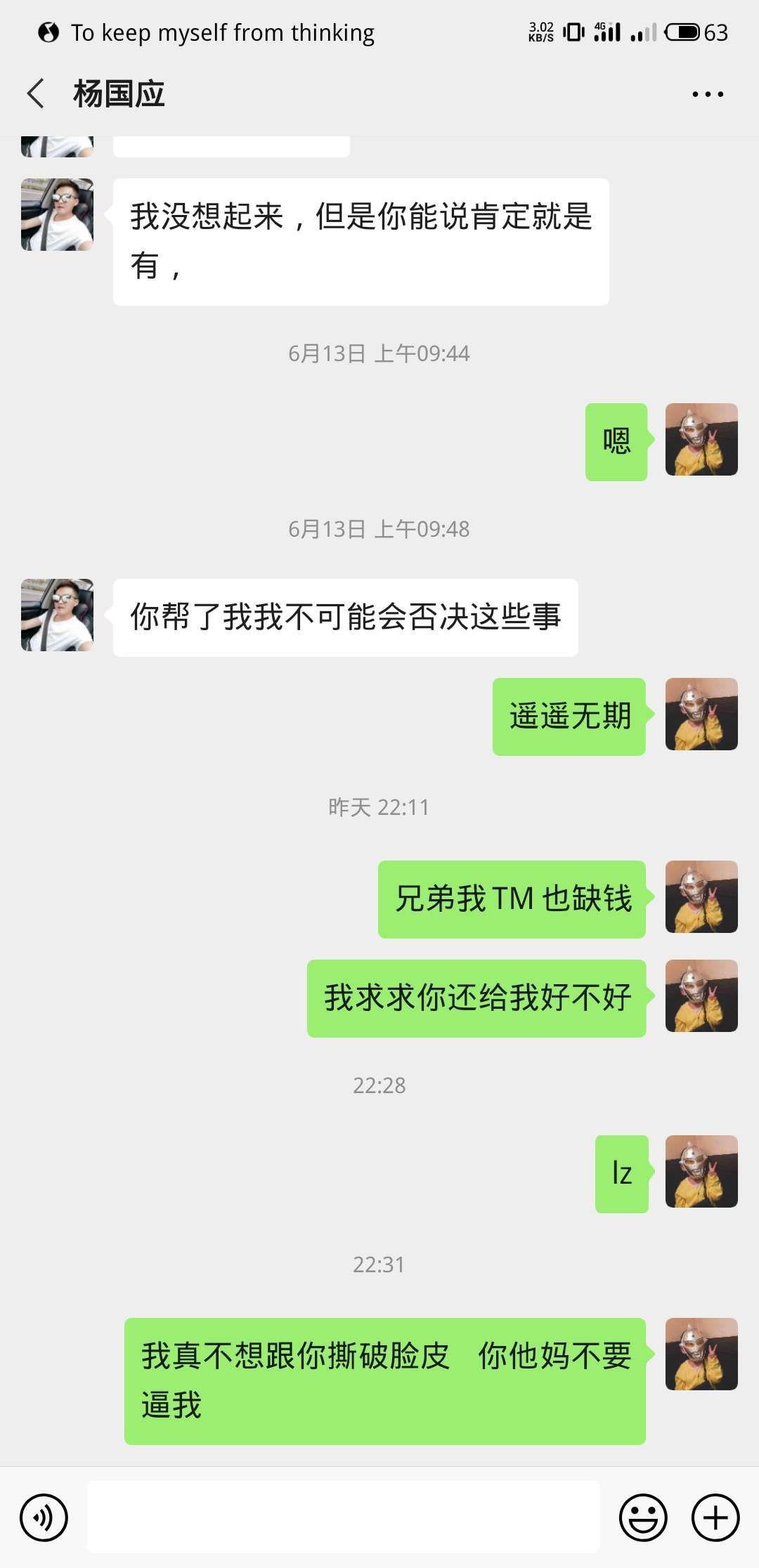759x1568 pixels.
Task: Tap the 昨天 22:11 timestamp
Action: tap(379, 808)
